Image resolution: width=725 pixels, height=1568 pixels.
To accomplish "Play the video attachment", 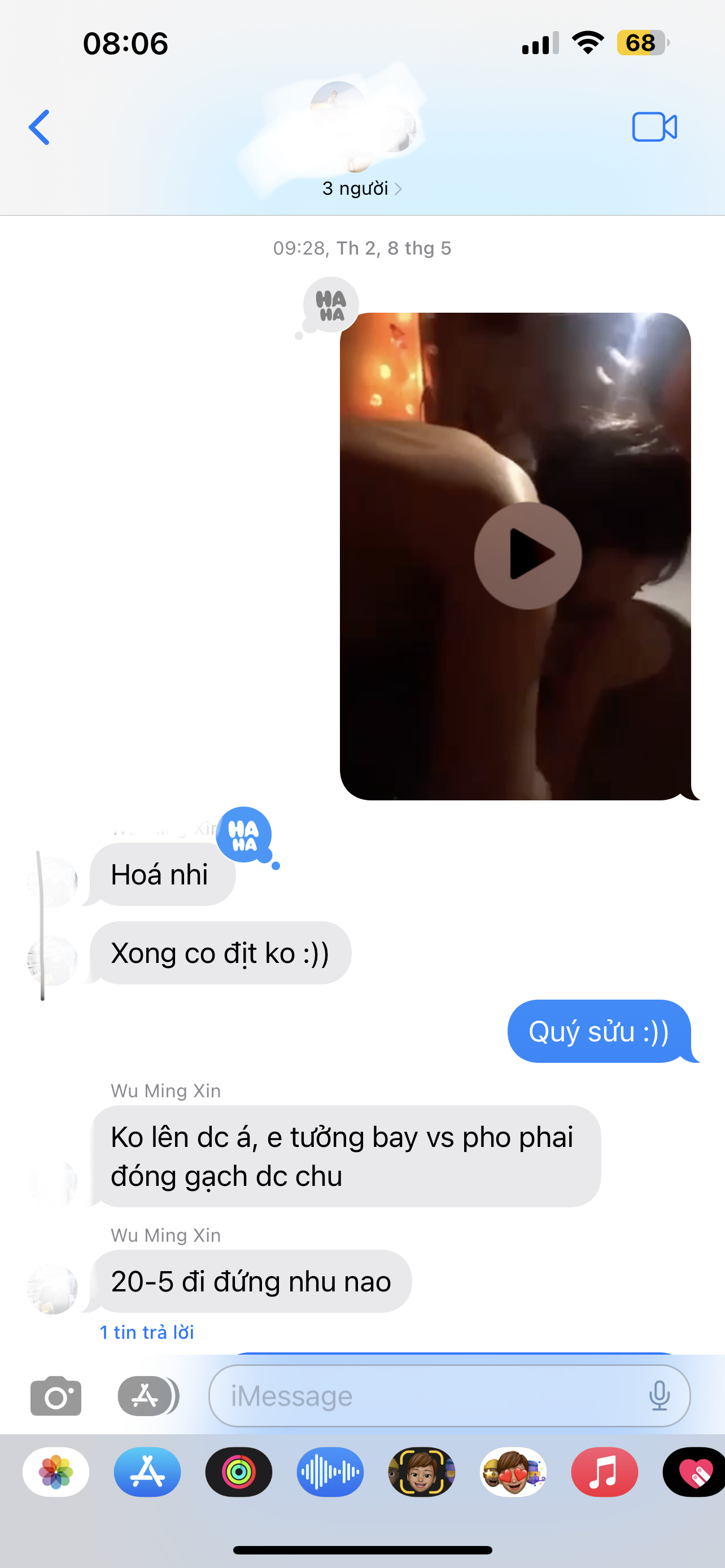I will (x=527, y=555).
